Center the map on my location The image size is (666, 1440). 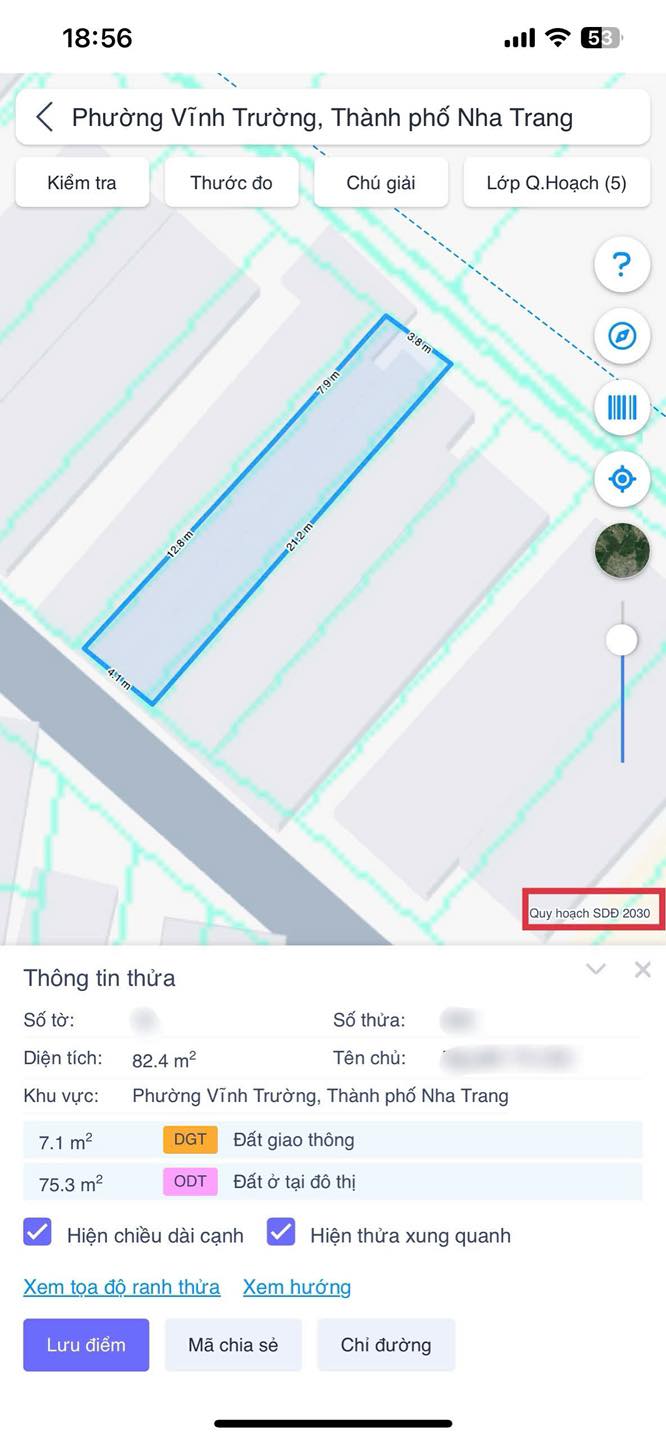point(622,479)
